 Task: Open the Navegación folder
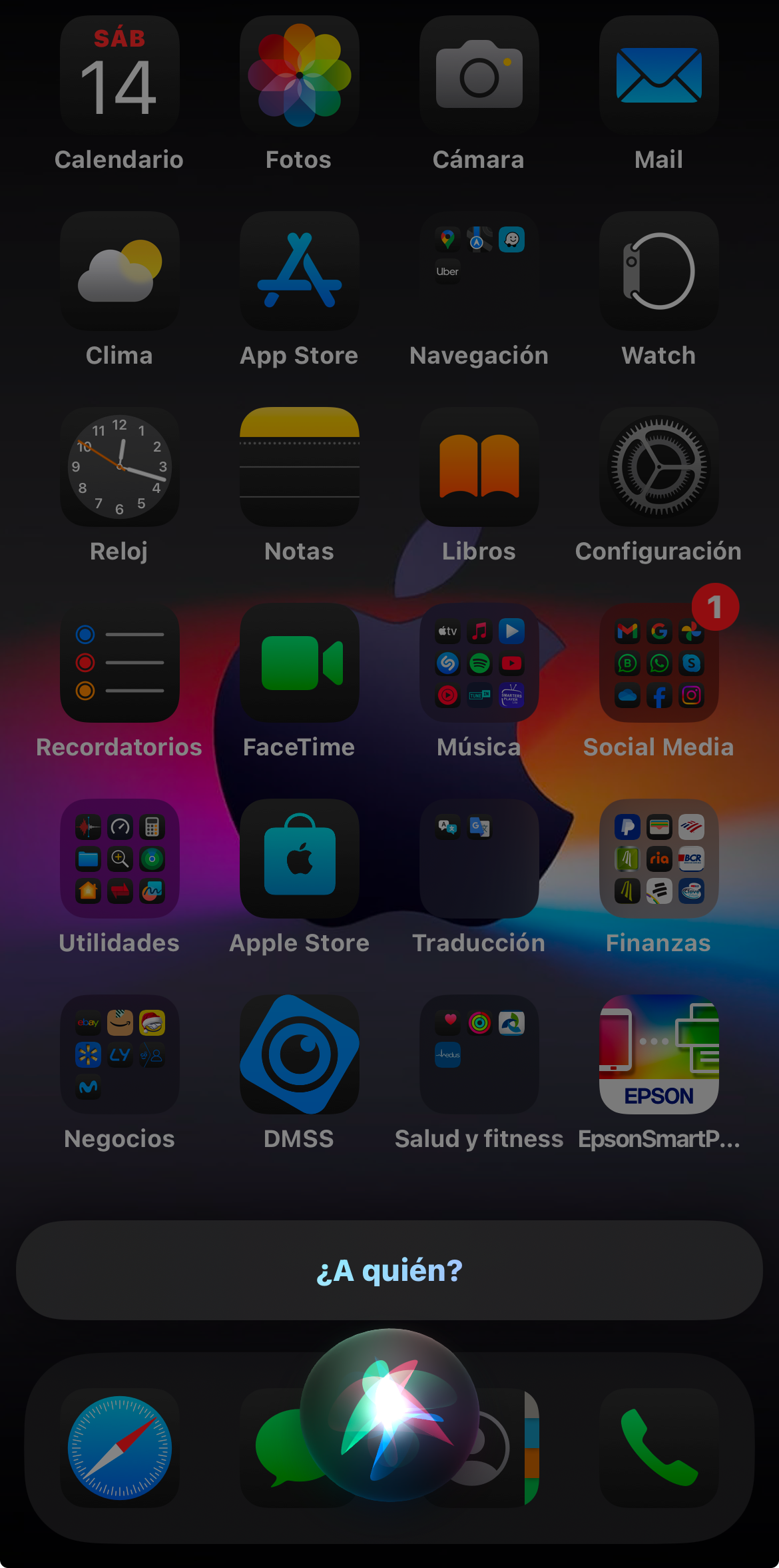479,271
